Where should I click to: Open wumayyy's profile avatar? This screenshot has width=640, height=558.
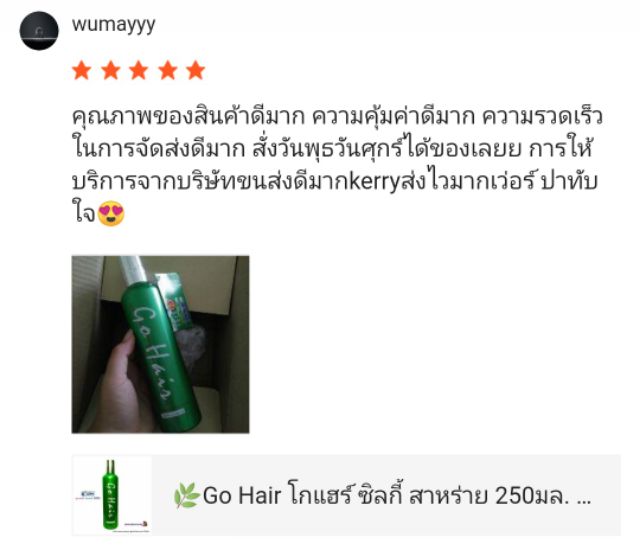coord(39,31)
